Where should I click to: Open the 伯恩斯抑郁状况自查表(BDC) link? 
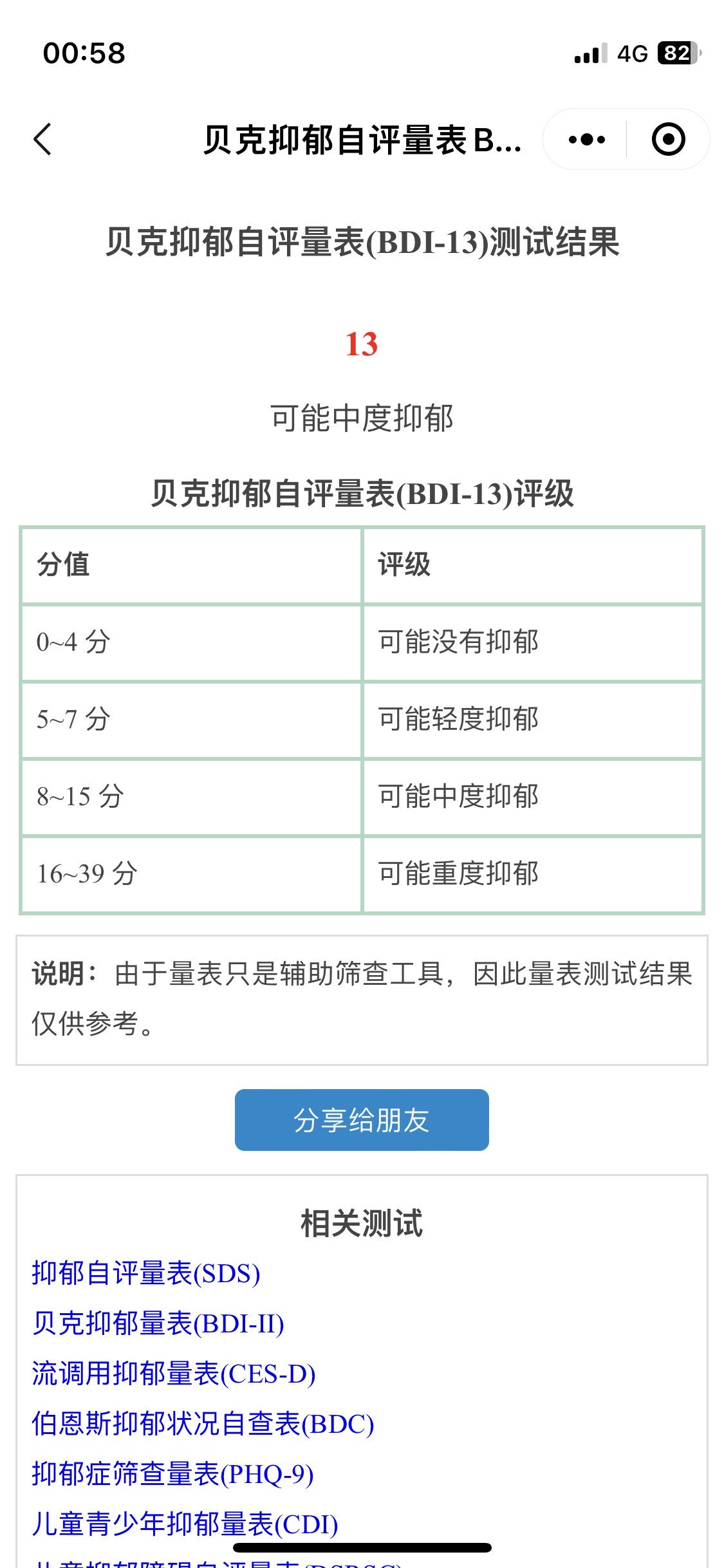(x=203, y=1424)
